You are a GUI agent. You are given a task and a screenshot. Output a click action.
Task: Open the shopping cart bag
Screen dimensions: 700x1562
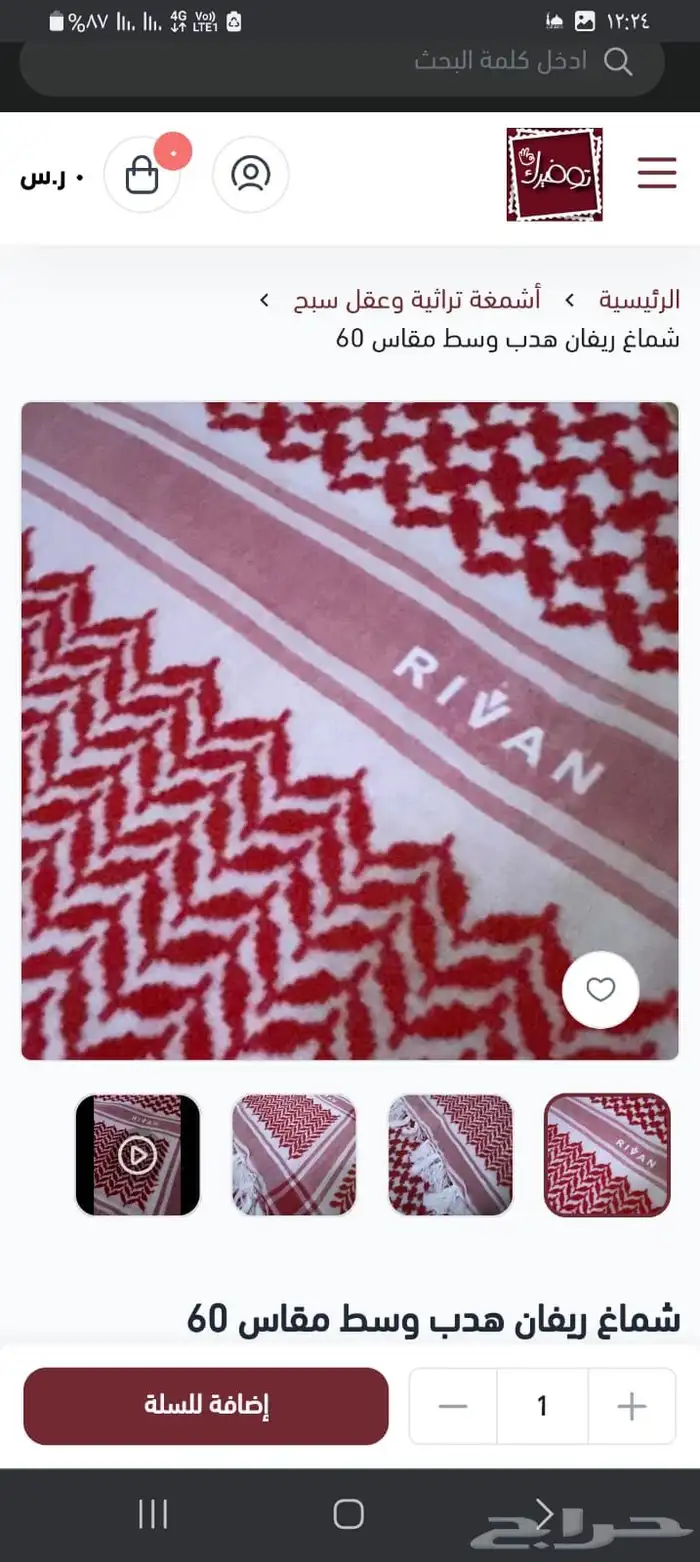[142, 175]
